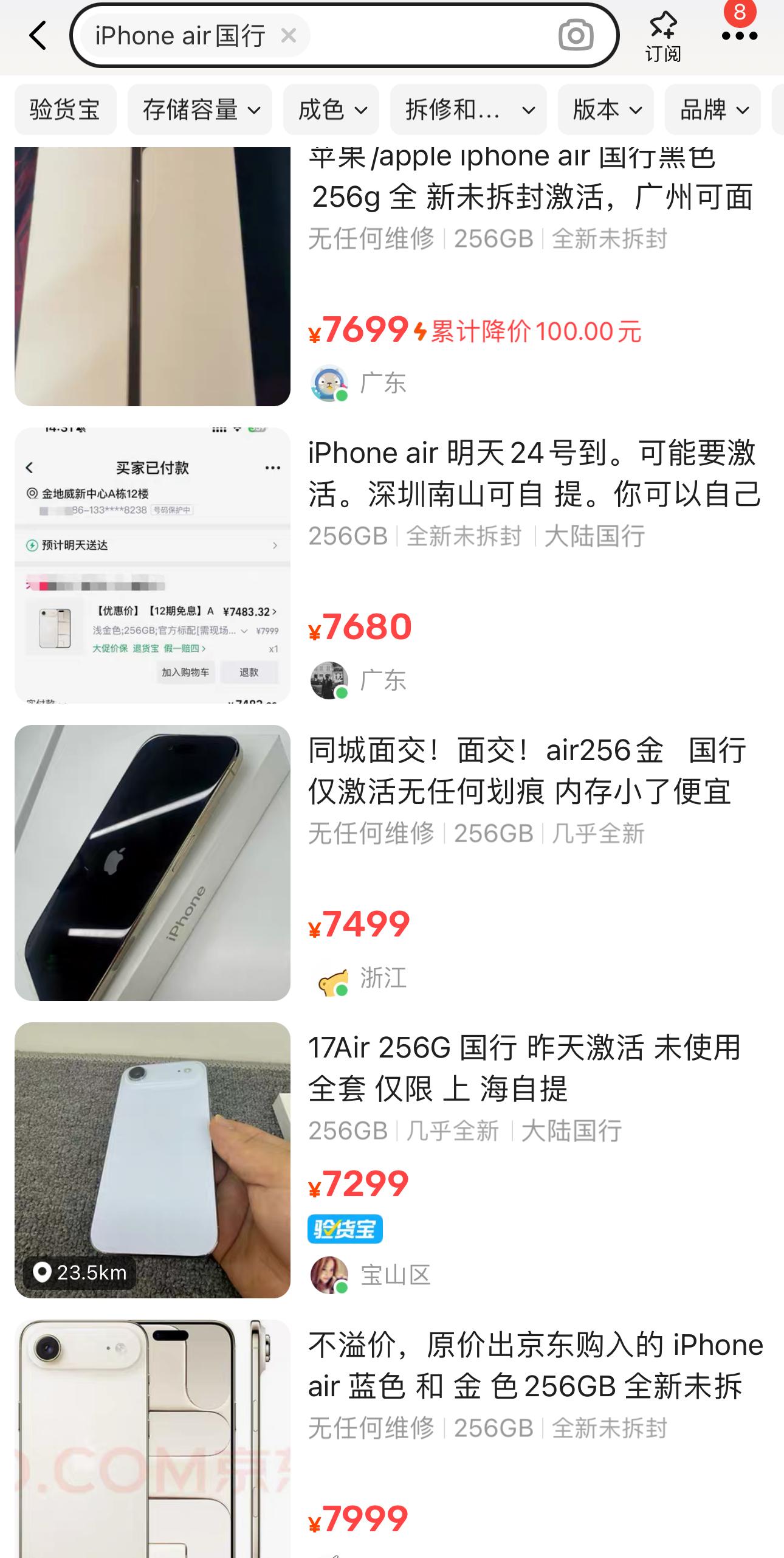Open the 品牌 brand dropdown
784x1558 pixels.
(712, 110)
